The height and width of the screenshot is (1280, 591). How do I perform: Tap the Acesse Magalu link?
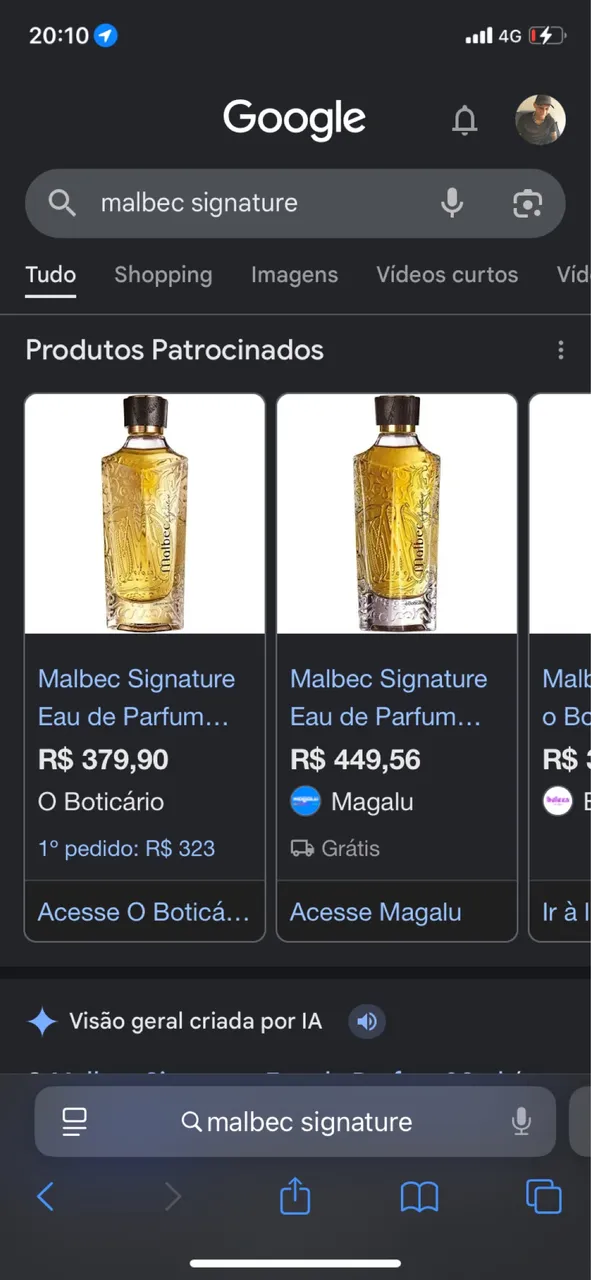pos(397,912)
